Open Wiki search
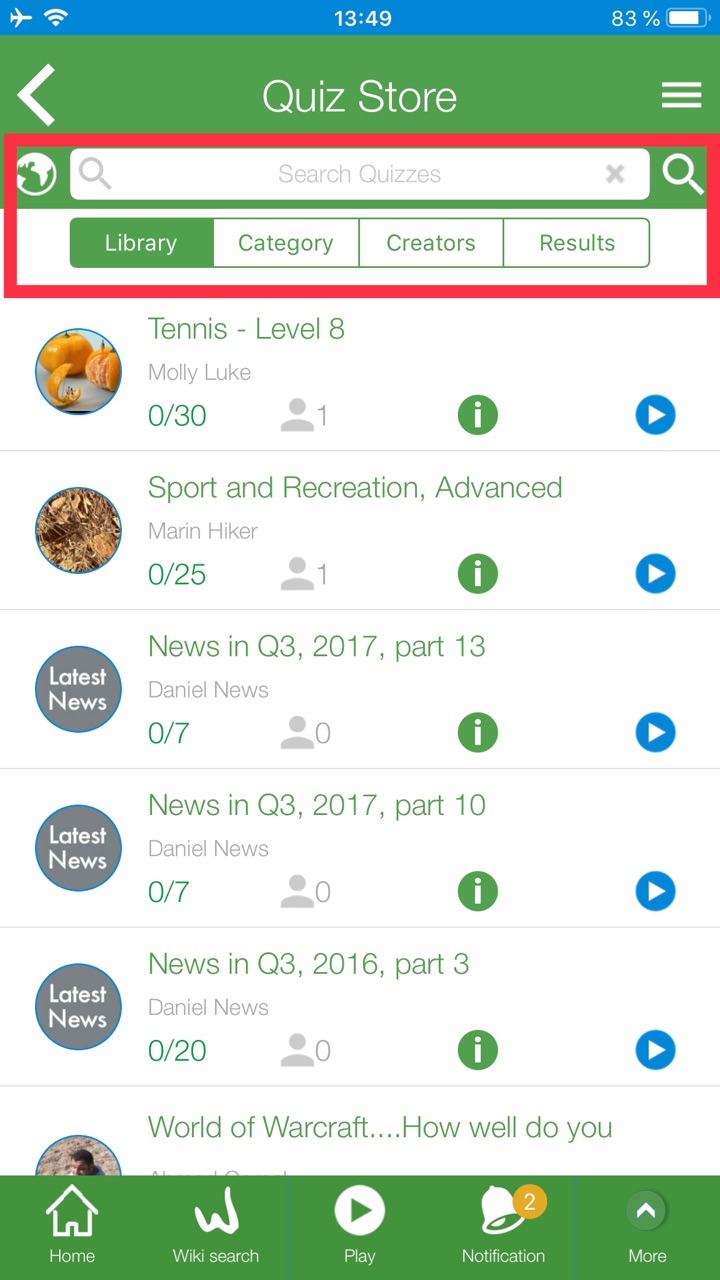Image resolution: width=720 pixels, height=1280 pixels. (216, 1226)
